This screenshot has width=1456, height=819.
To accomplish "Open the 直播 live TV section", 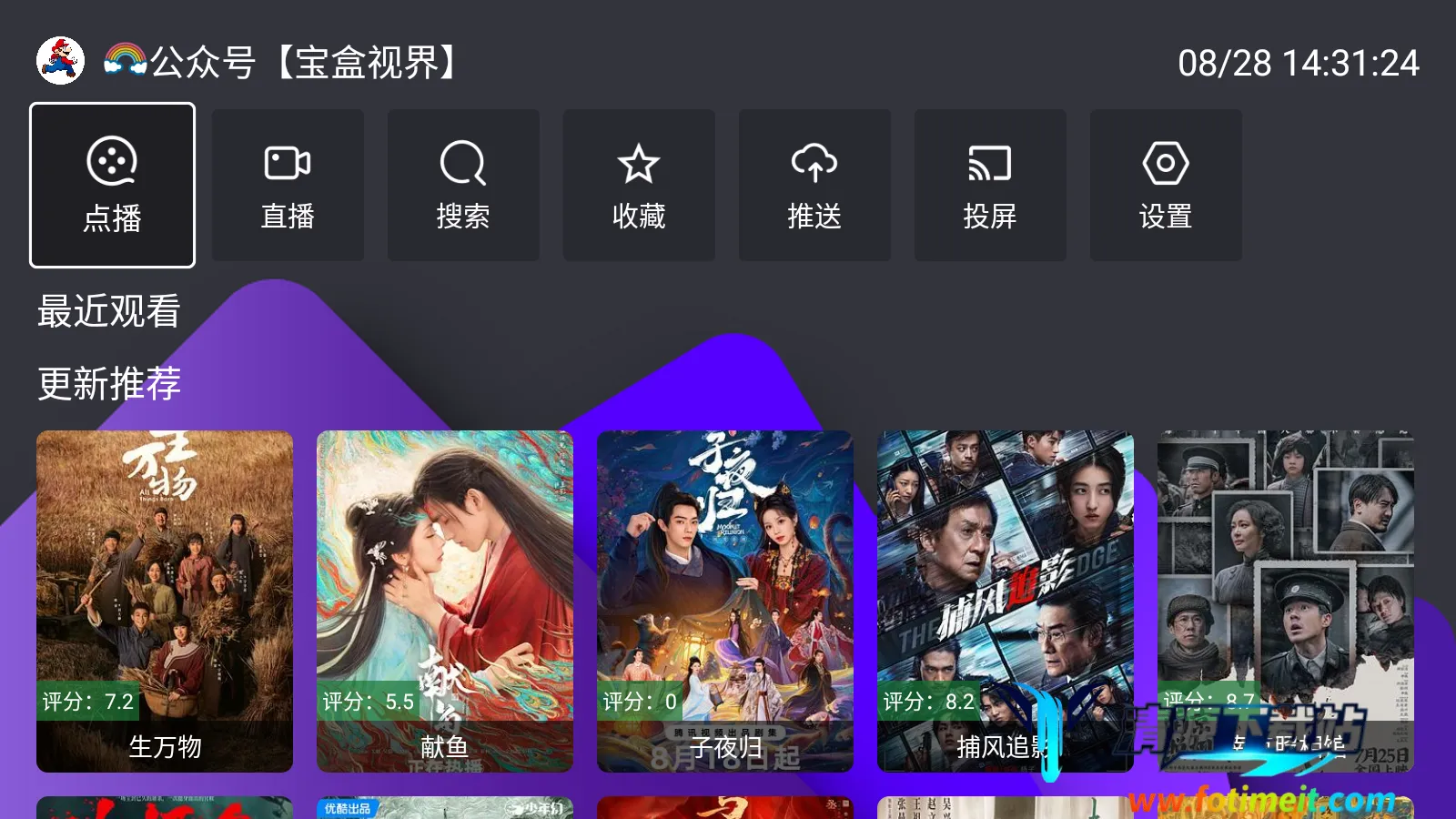I will click(x=288, y=186).
